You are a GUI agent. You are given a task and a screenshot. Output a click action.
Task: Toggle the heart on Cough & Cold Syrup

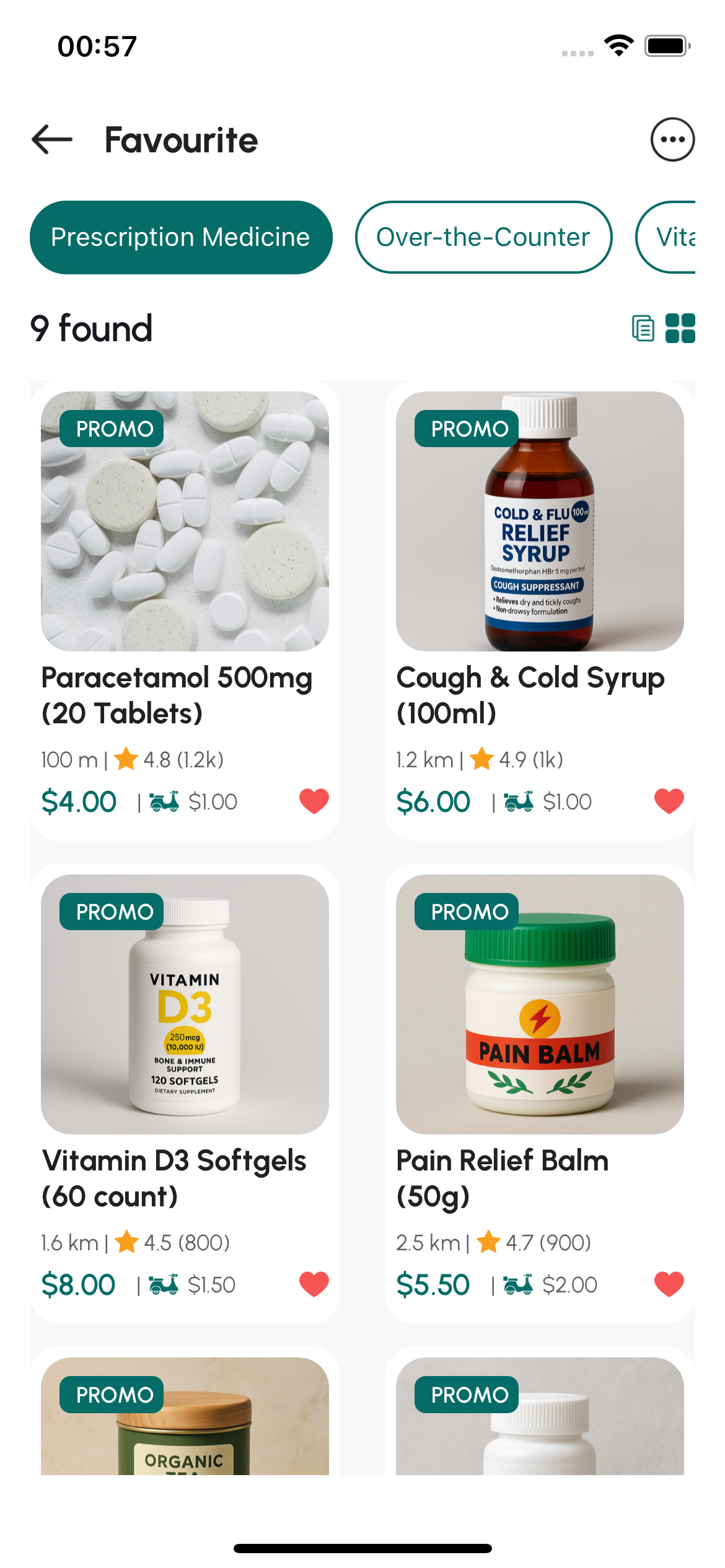click(668, 801)
